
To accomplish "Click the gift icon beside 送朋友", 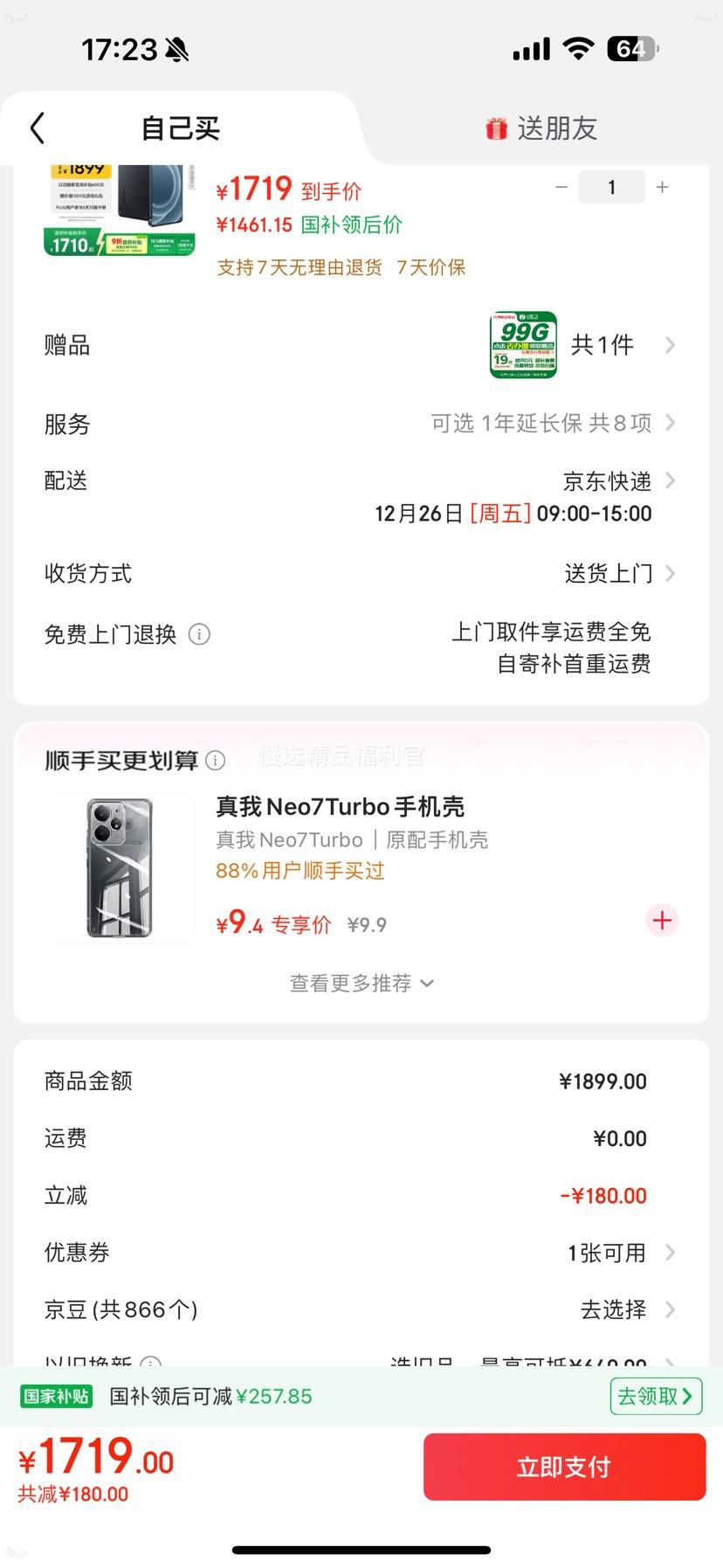I will (x=497, y=128).
